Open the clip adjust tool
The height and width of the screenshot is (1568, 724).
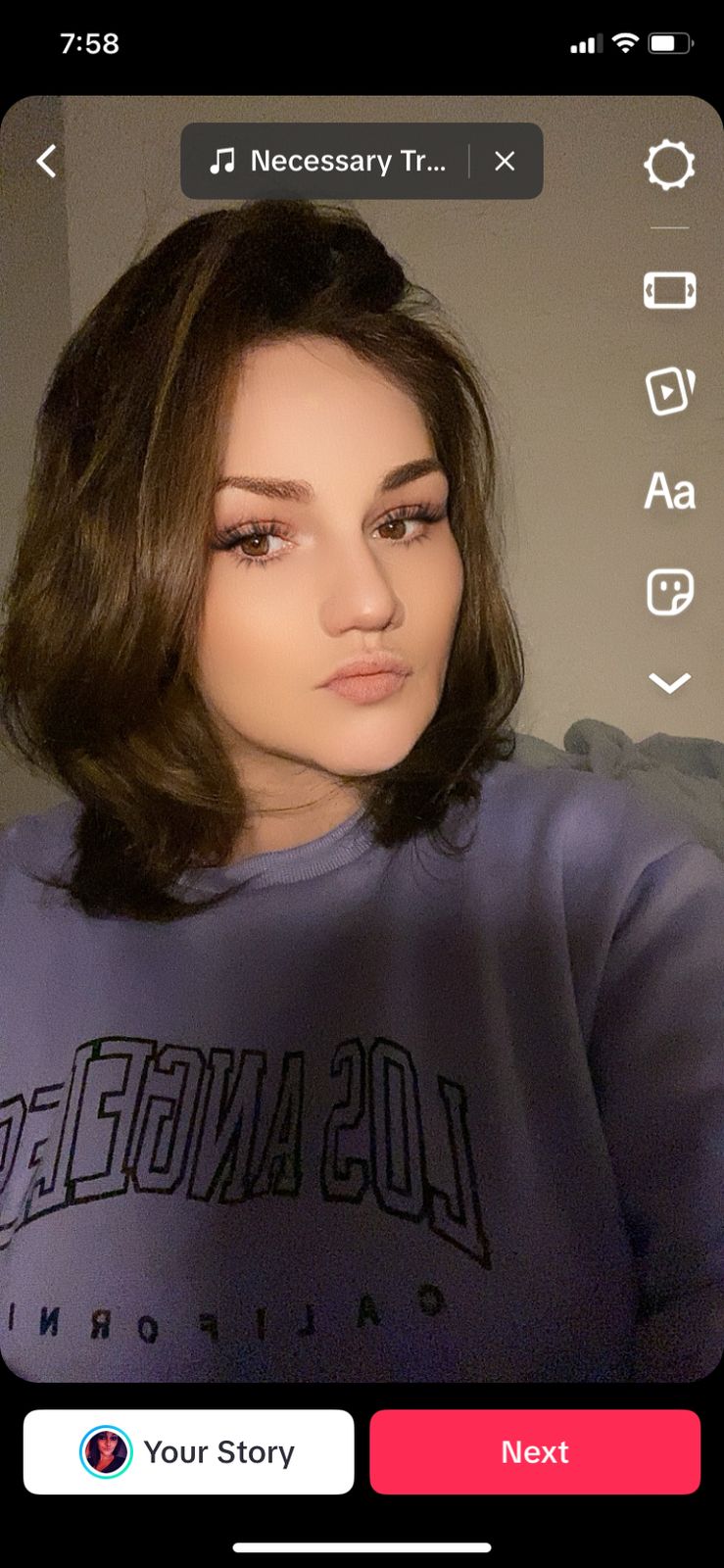point(669,291)
